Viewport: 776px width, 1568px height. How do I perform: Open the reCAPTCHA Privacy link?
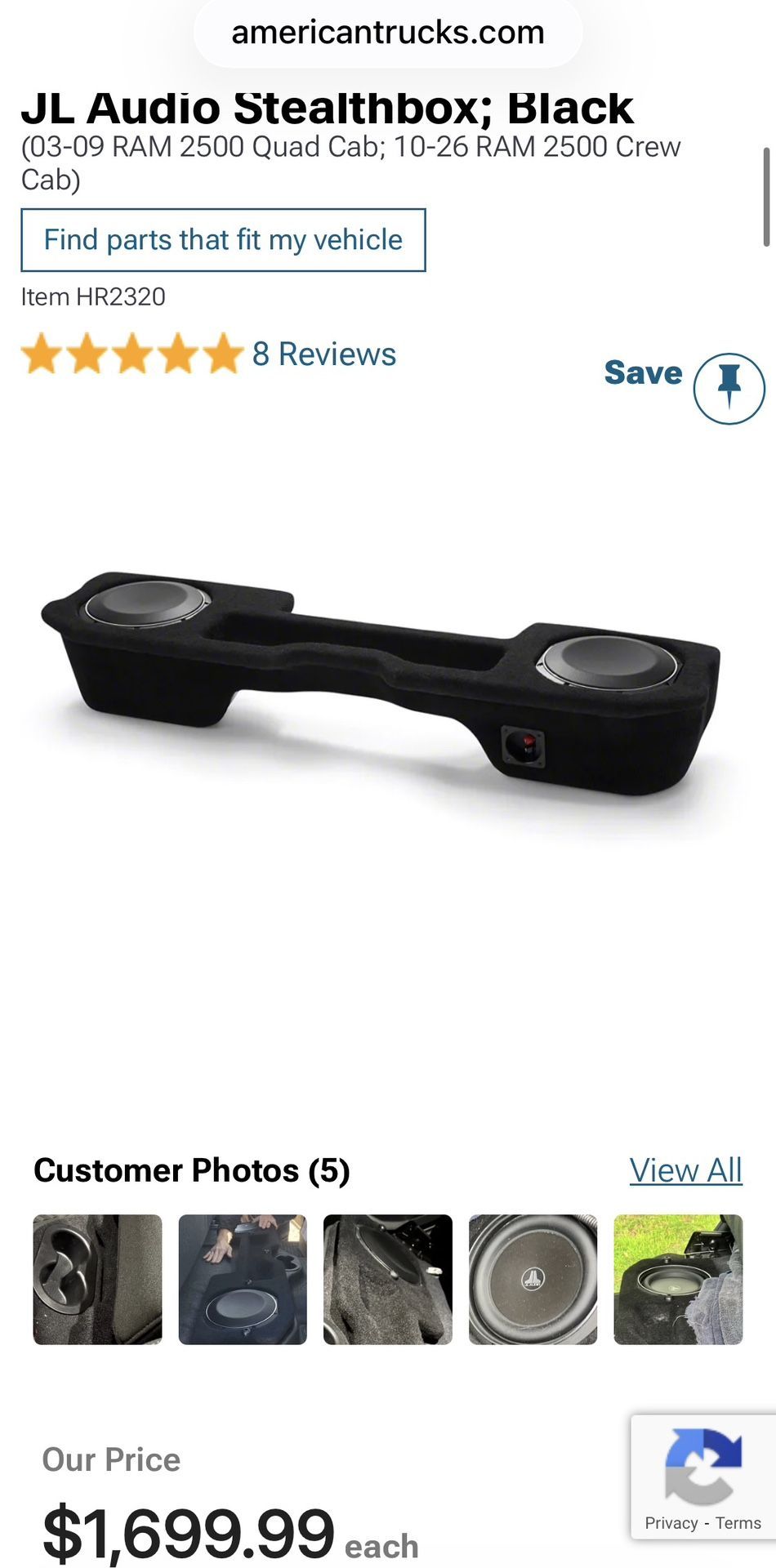[671, 1523]
